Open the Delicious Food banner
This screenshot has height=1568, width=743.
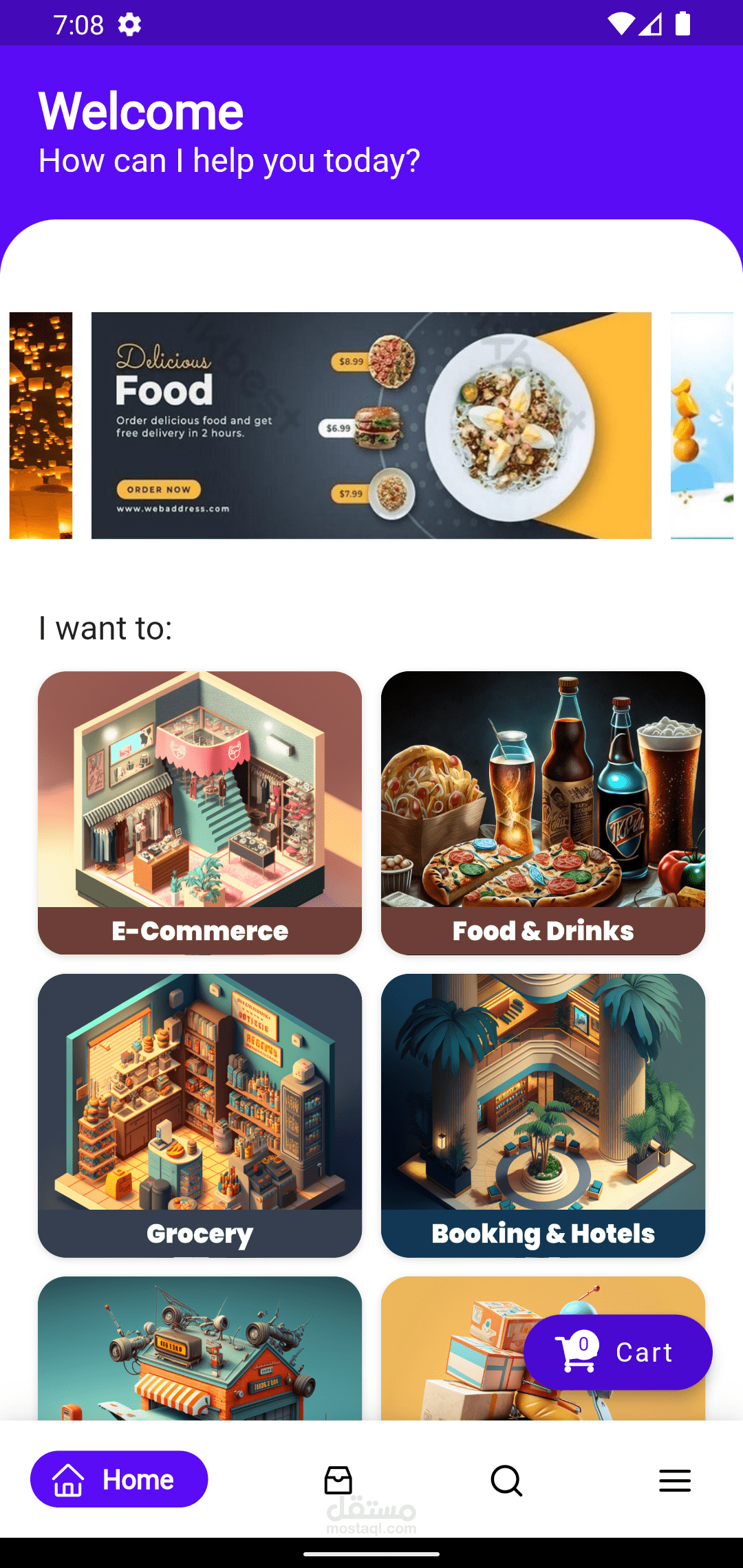coord(371,425)
